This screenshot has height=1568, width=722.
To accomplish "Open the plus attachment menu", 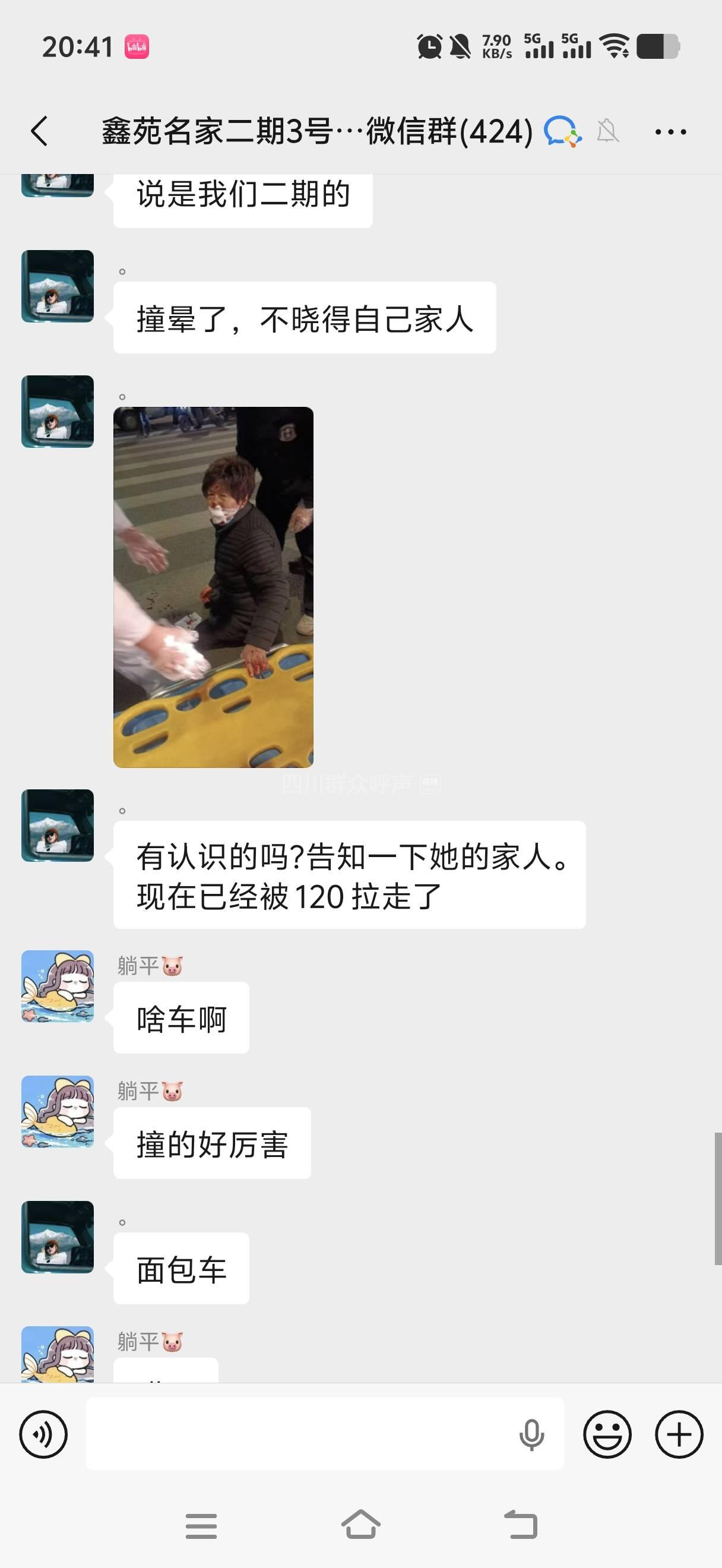I will [679, 1435].
